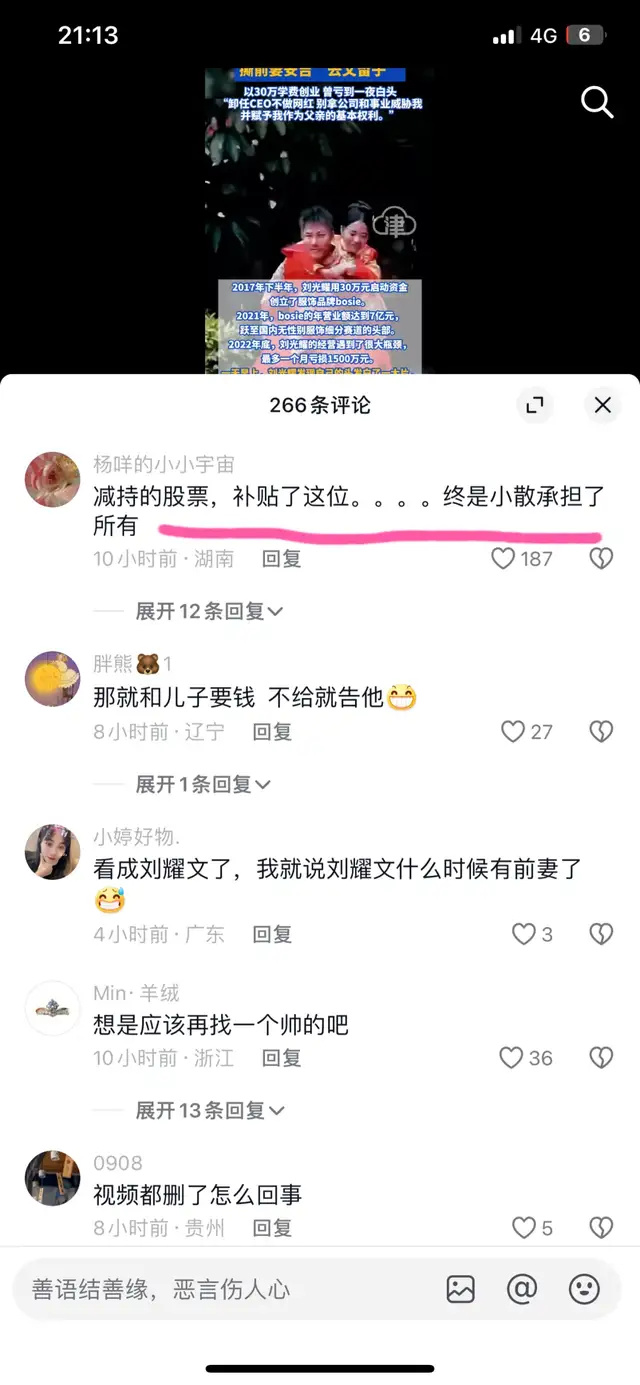640x1385 pixels.
Task: Open the search magnifier icon
Action: point(597,101)
